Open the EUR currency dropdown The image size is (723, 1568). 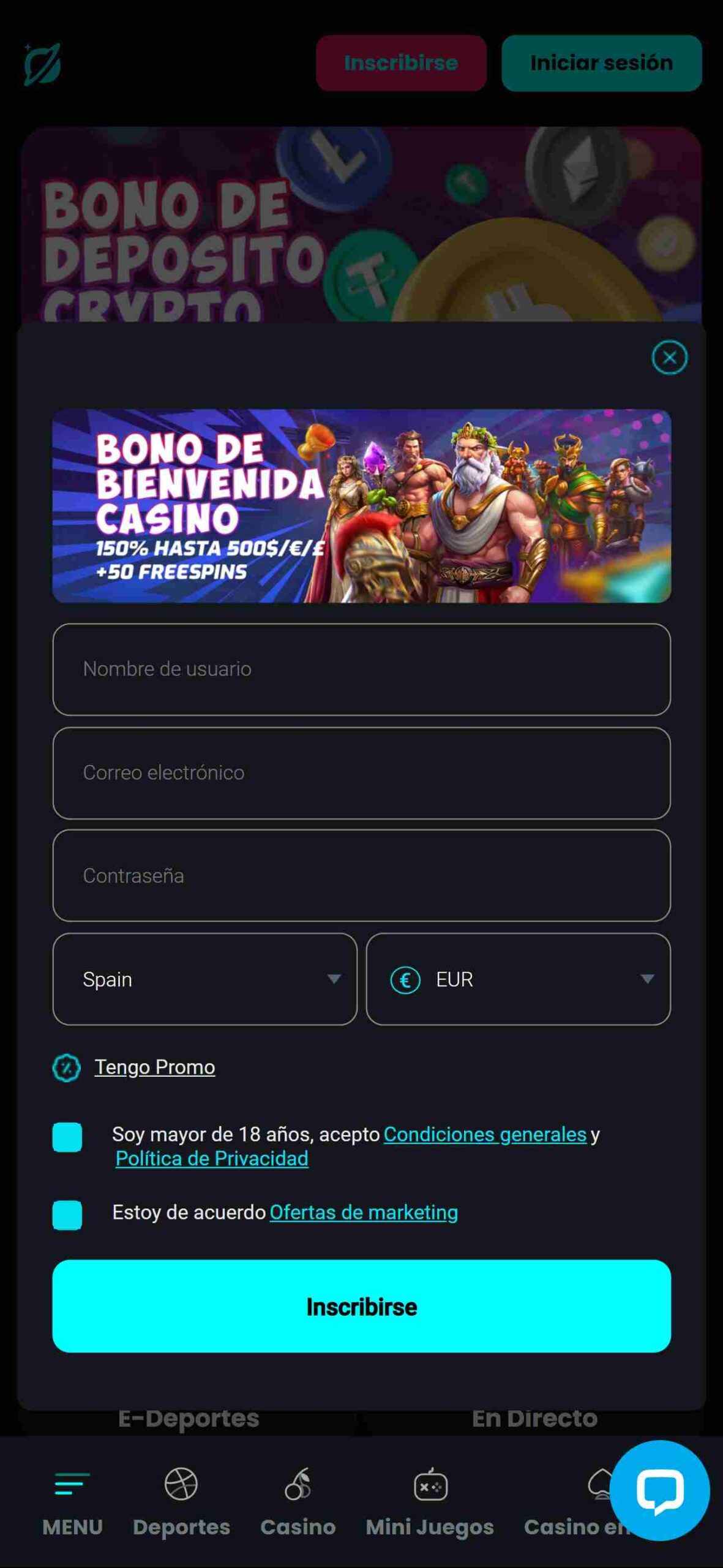pos(518,979)
